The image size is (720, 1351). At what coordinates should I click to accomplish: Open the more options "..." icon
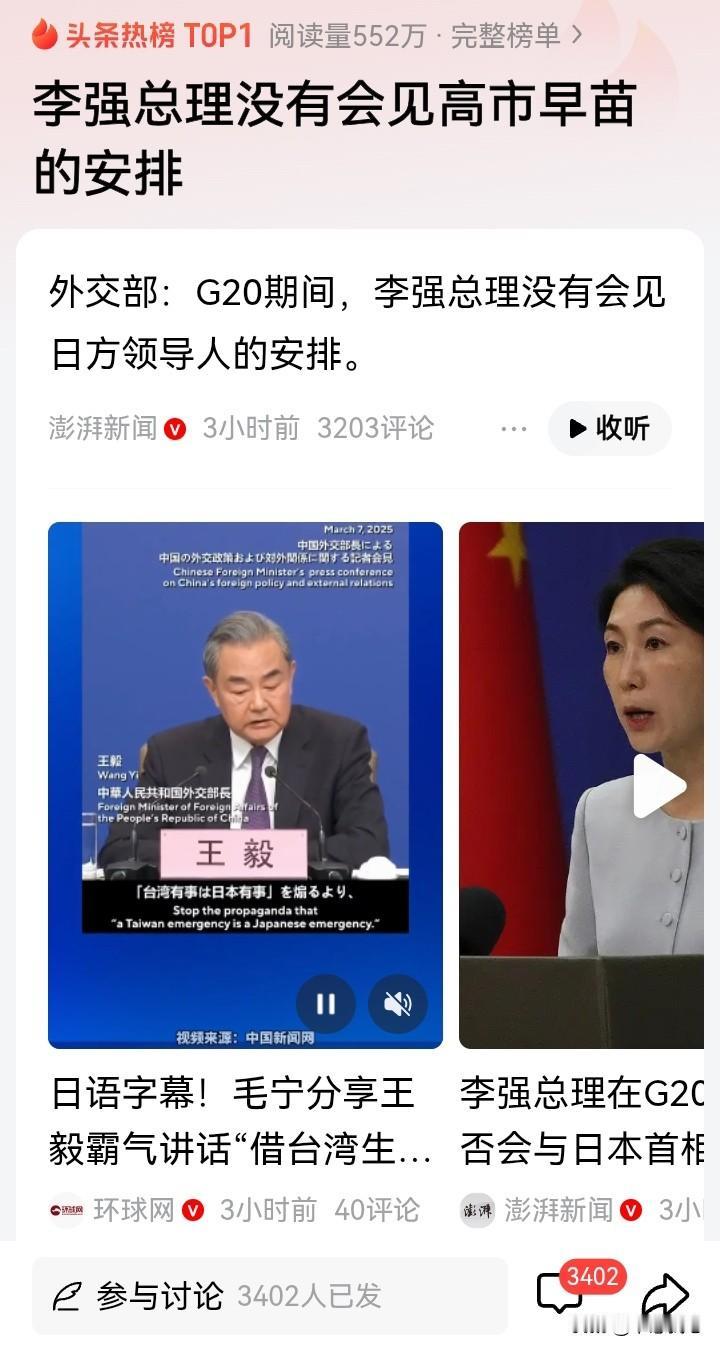click(513, 428)
